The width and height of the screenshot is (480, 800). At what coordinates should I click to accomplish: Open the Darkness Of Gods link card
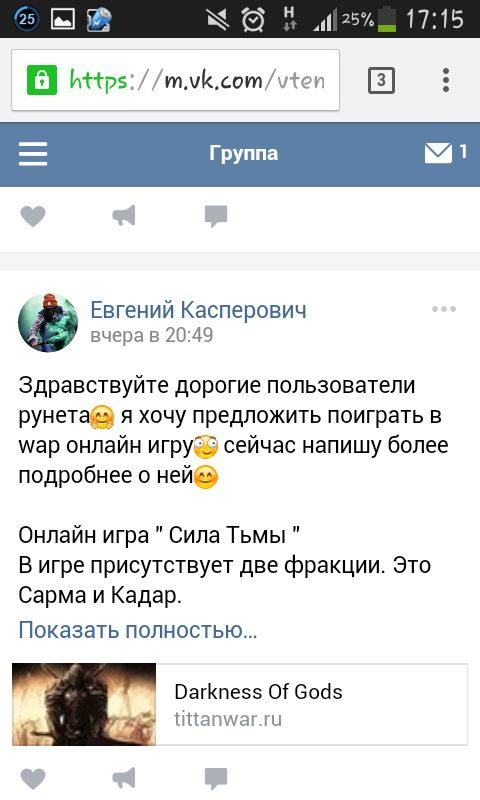tap(240, 705)
